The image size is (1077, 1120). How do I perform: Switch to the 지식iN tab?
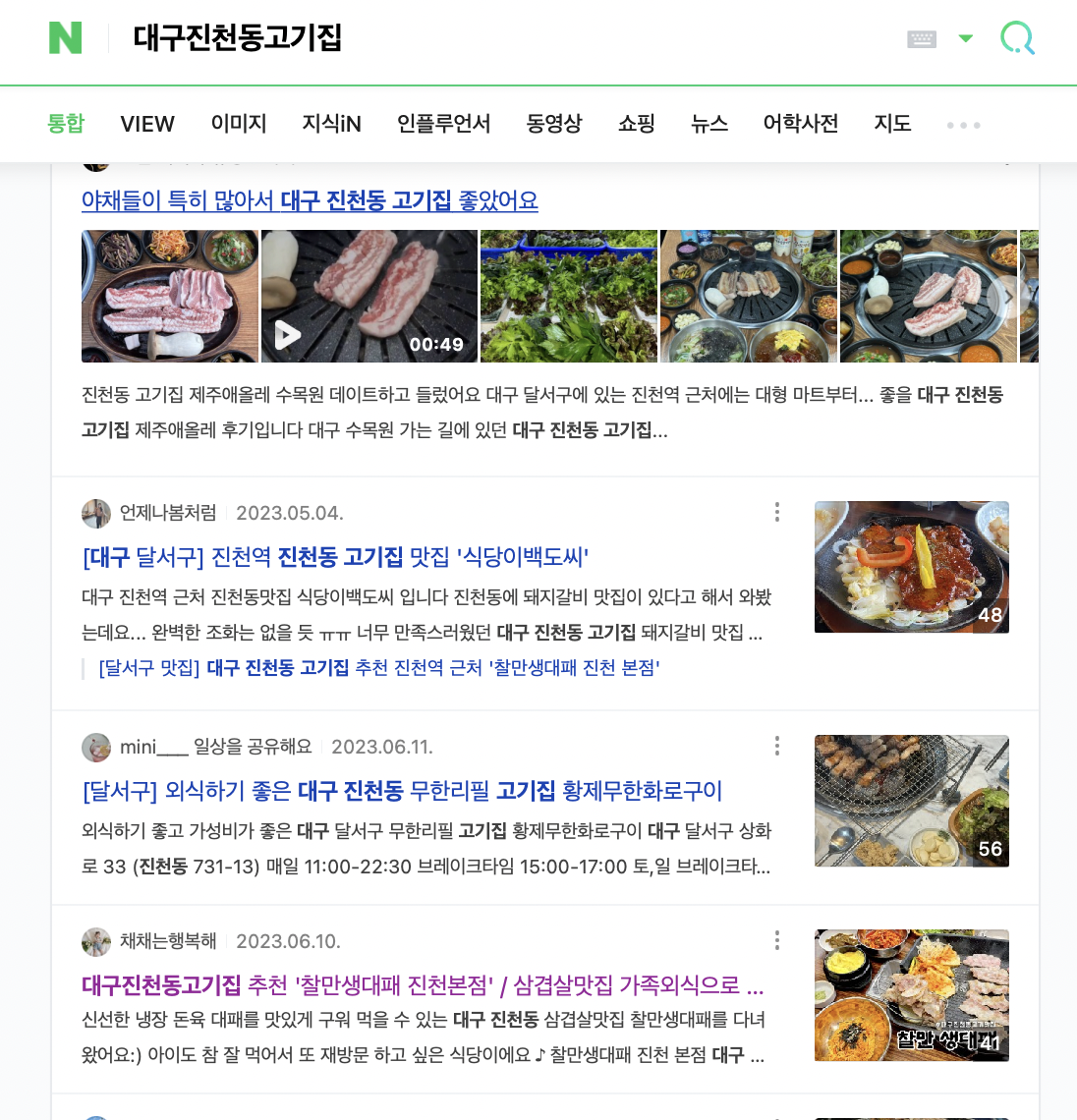(331, 124)
